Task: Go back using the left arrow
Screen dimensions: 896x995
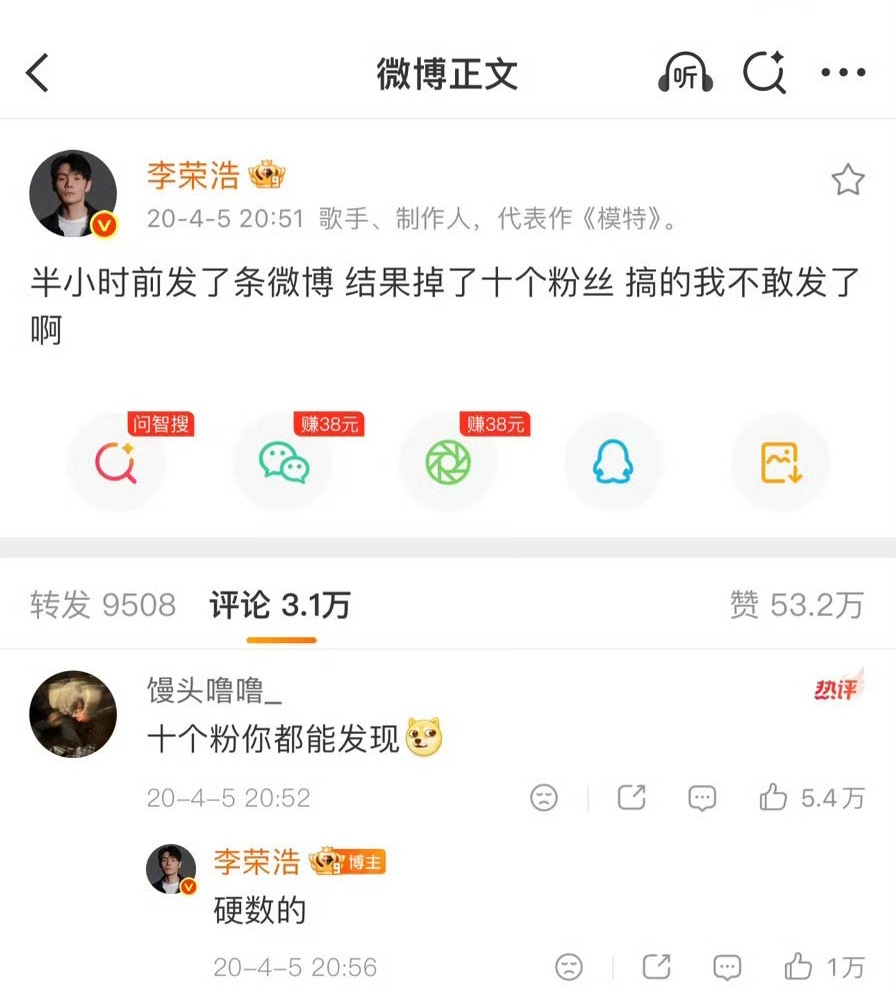Action: 38,72
